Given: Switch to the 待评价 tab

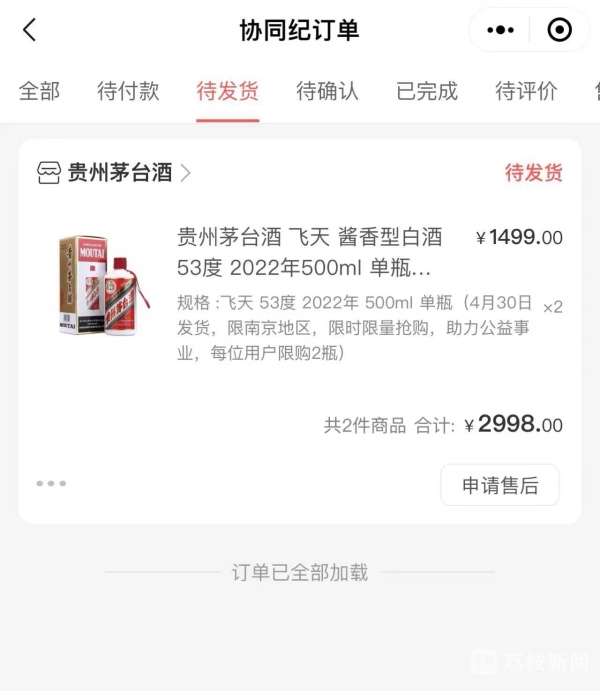Looking at the screenshot, I should point(526,91).
